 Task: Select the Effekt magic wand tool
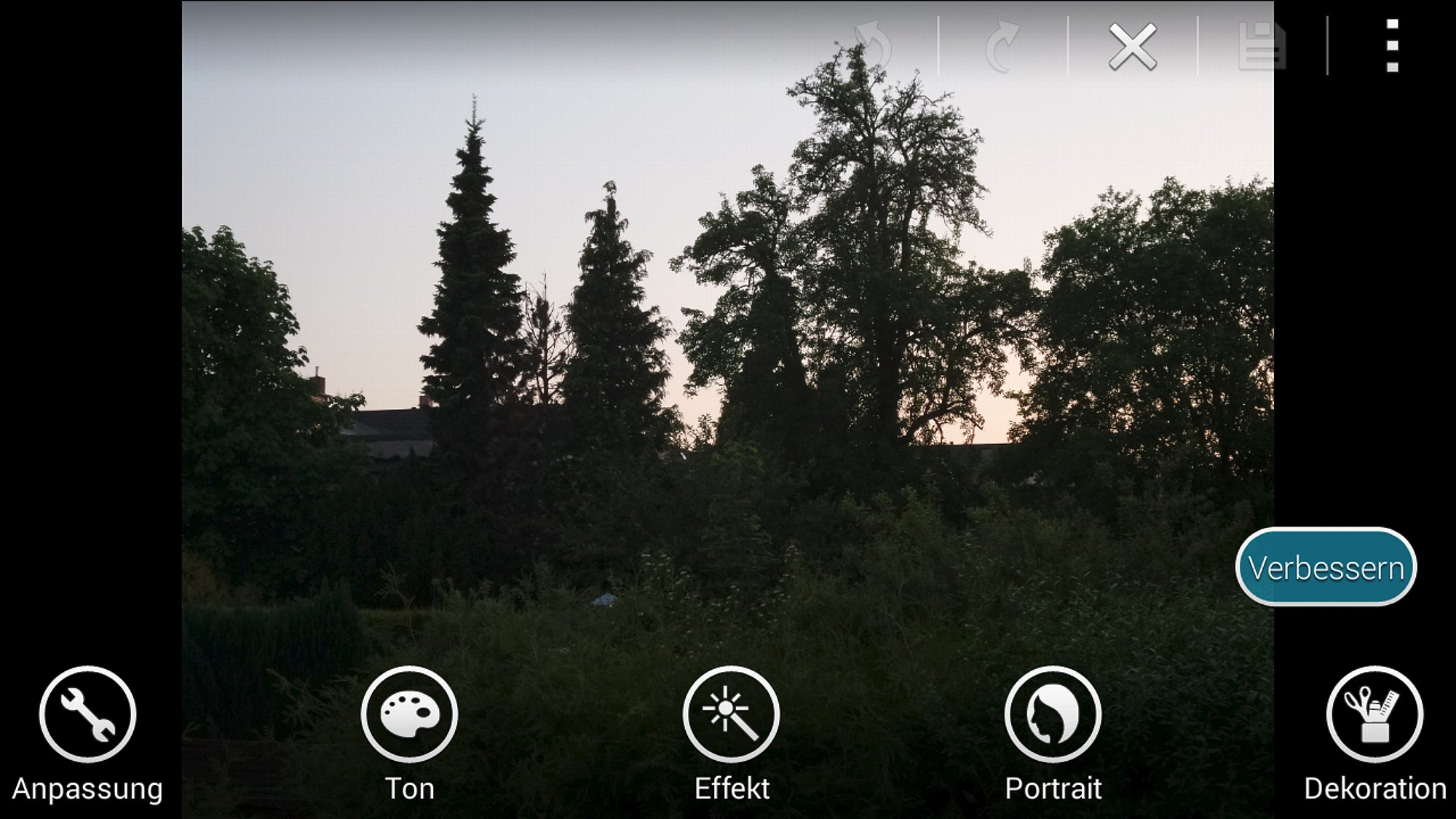click(x=731, y=714)
